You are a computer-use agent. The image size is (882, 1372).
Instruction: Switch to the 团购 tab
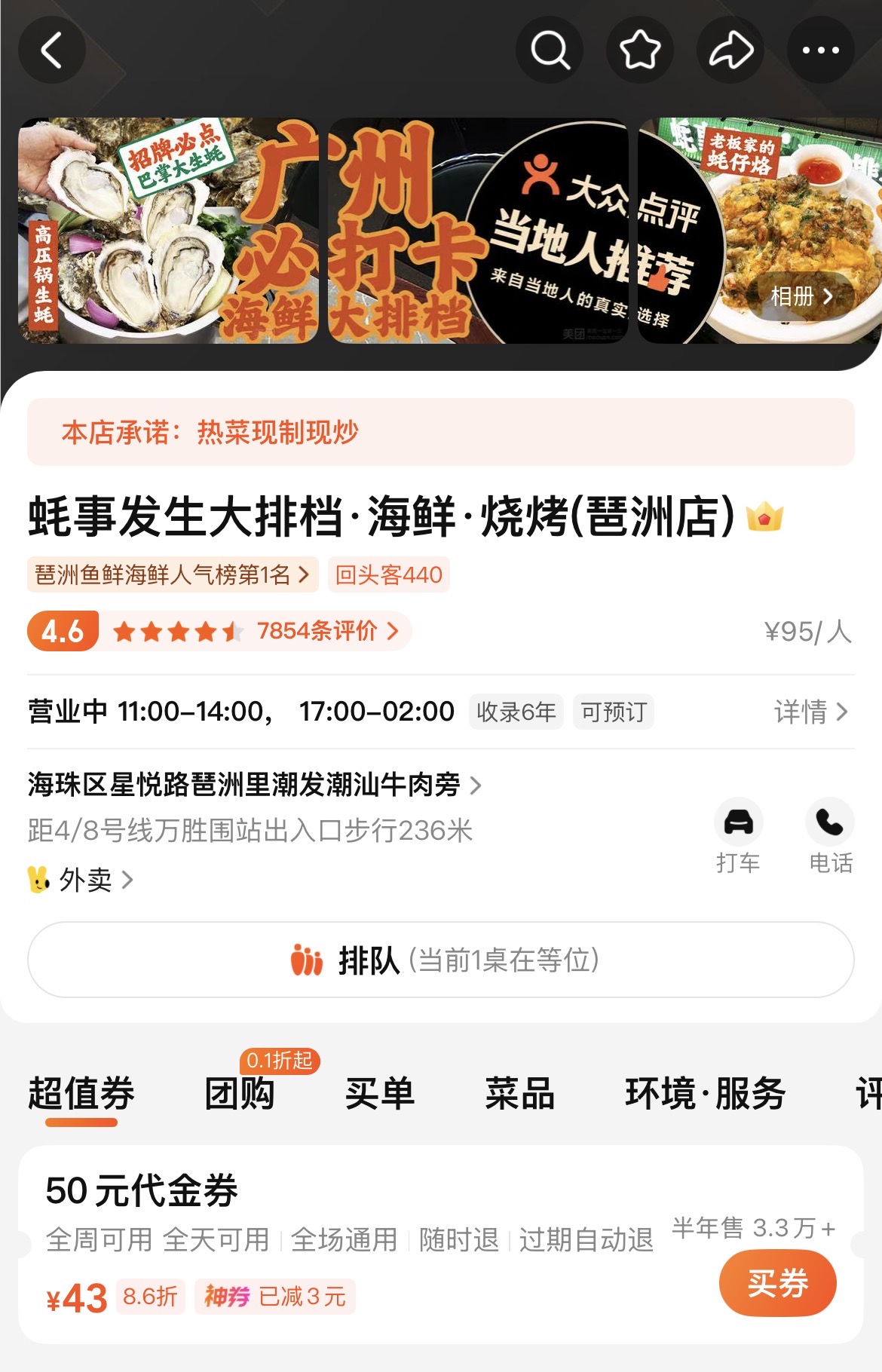point(240,1094)
